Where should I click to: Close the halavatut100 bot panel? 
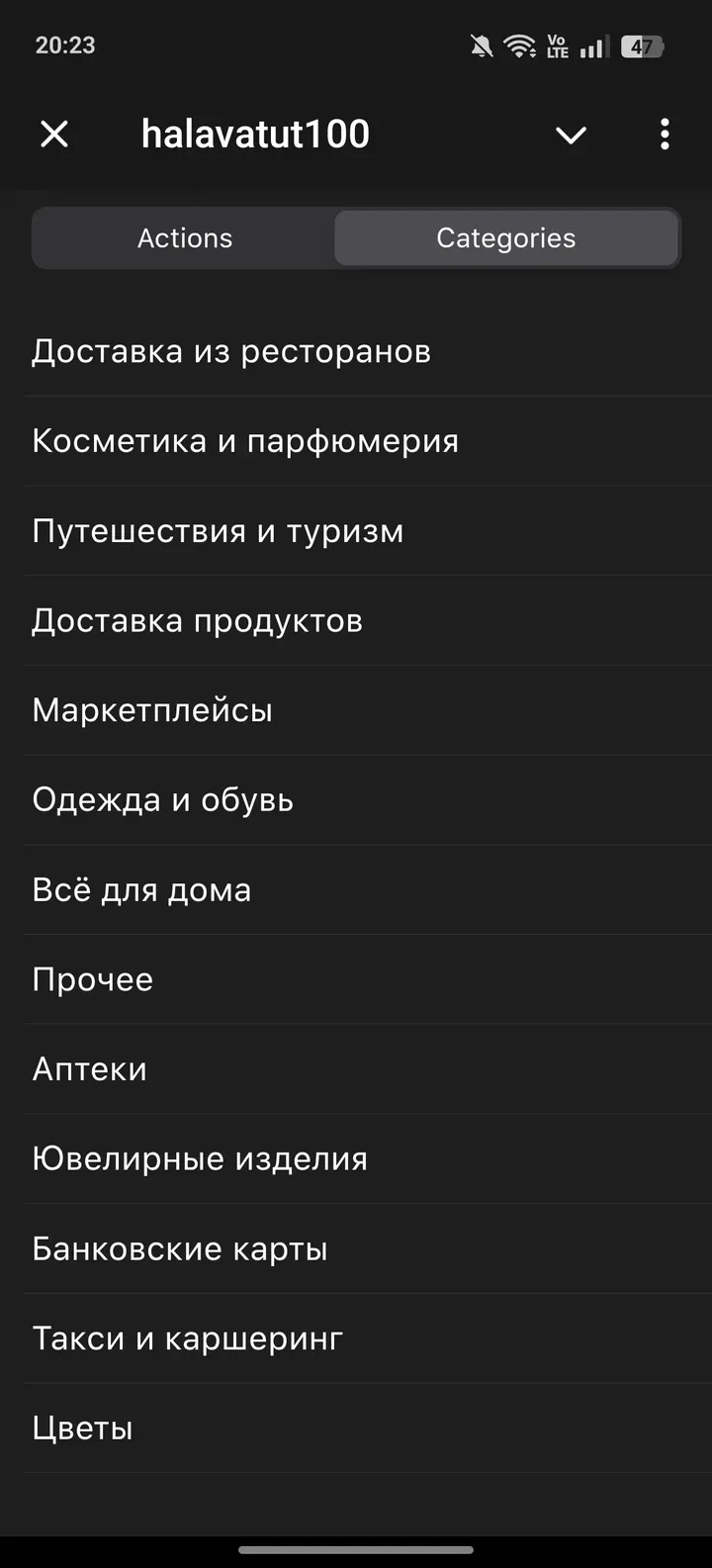(54, 134)
